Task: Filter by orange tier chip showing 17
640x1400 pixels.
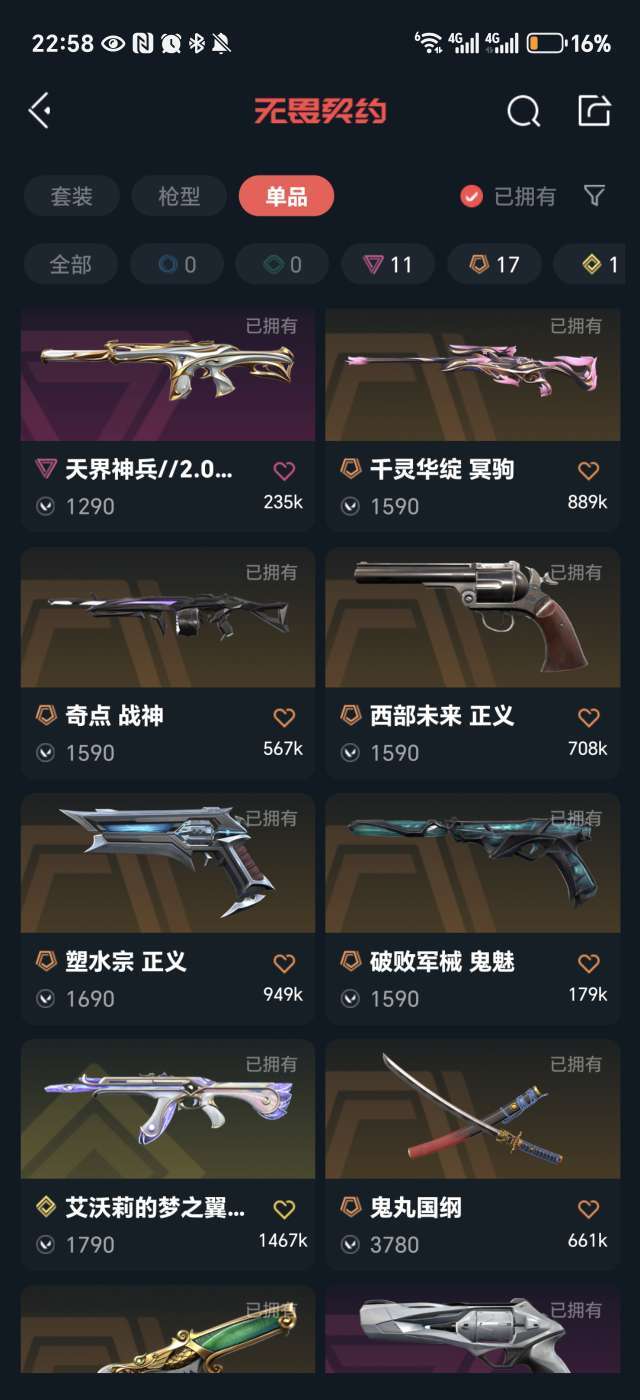Action: tap(495, 265)
